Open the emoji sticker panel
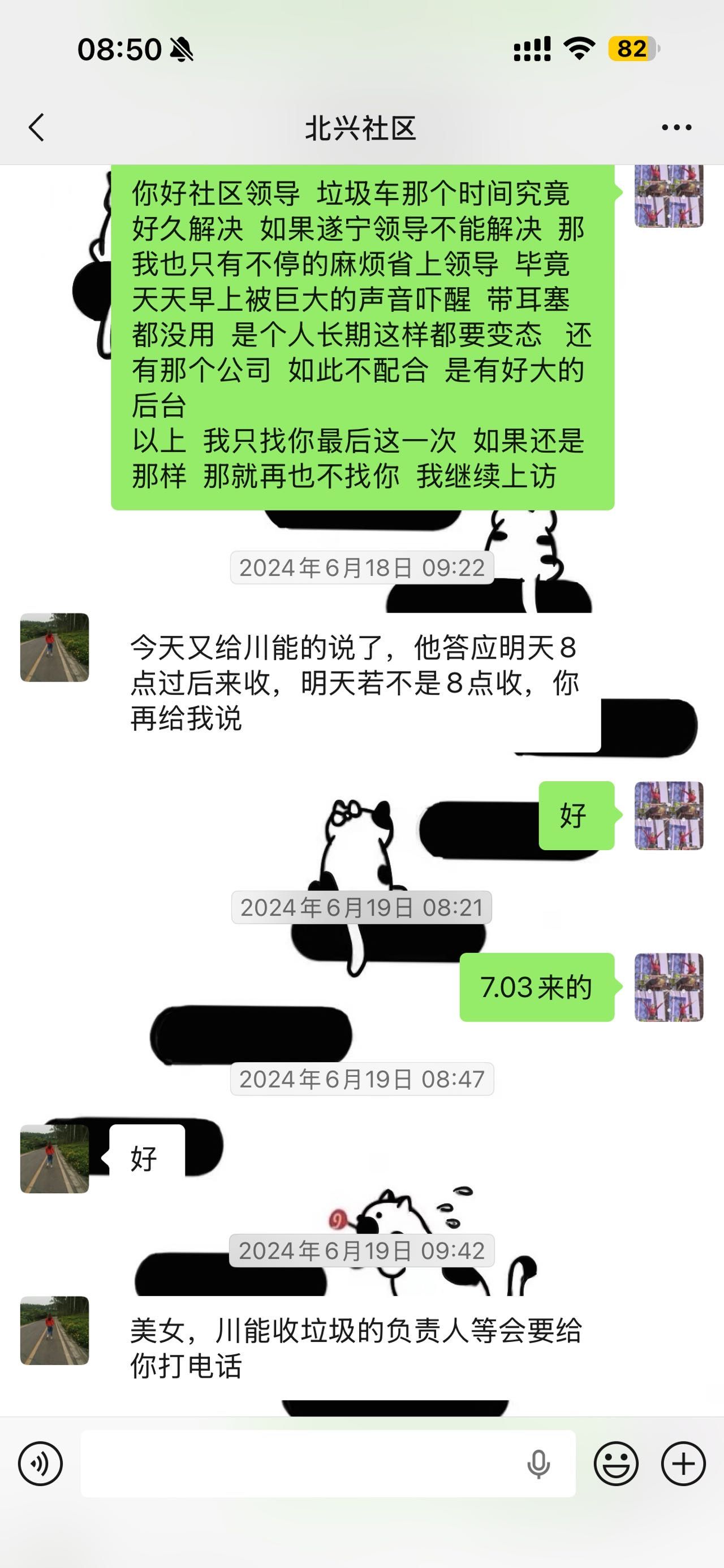The height and width of the screenshot is (1568, 724). pyautogui.click(x=615, y=1464)
